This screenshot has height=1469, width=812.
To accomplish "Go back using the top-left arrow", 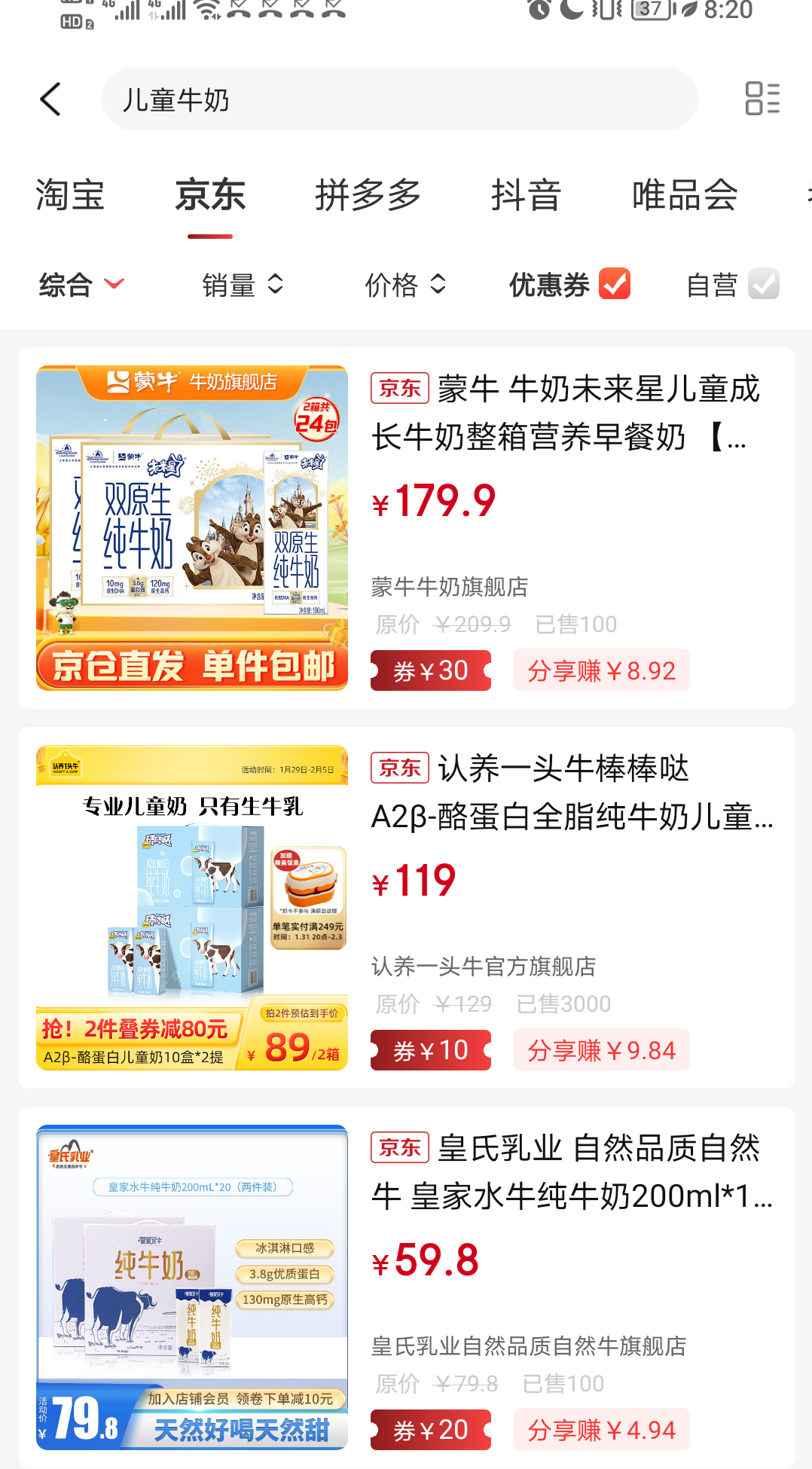I will point(50,99).
